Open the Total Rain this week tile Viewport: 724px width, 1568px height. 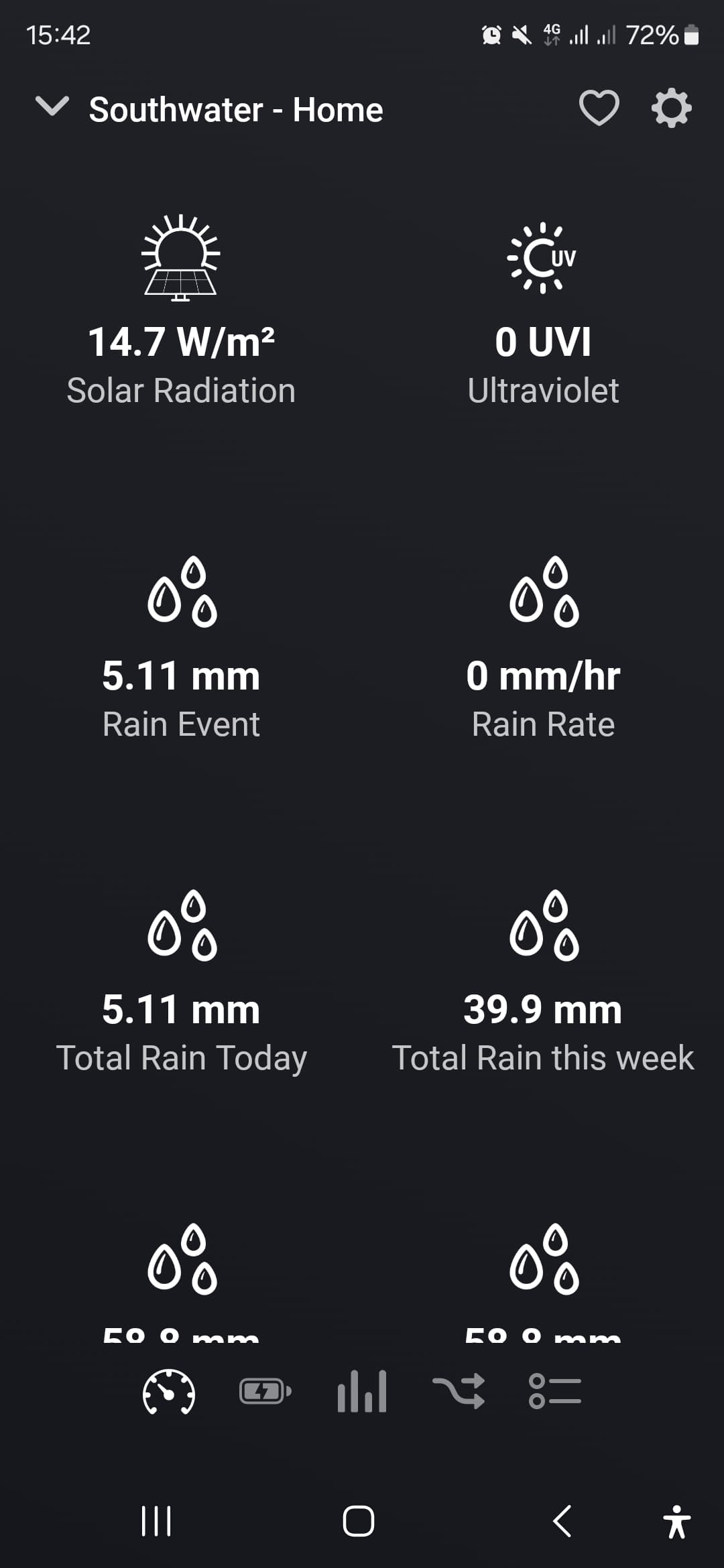click(x=543, y=982)
